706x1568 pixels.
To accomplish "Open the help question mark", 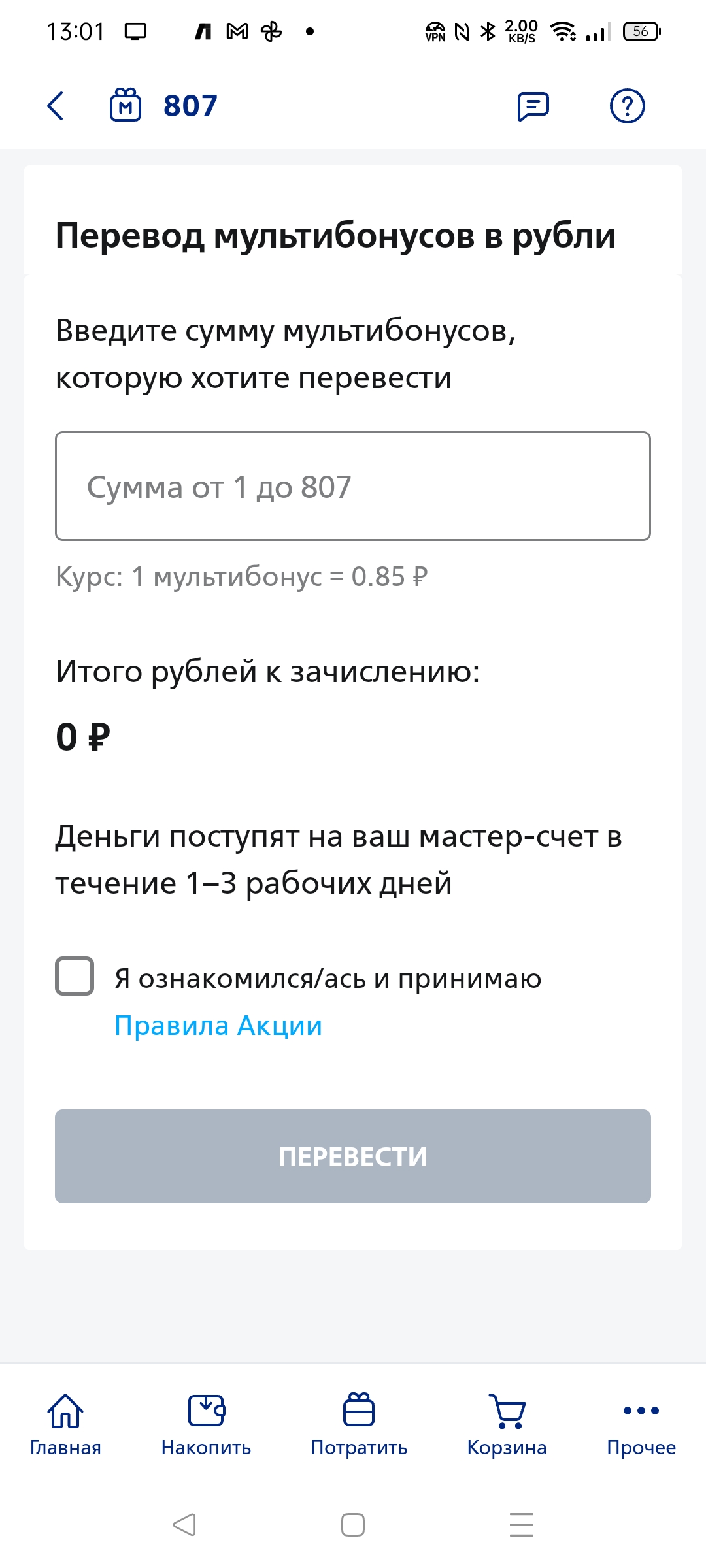I will click(627, 106).
